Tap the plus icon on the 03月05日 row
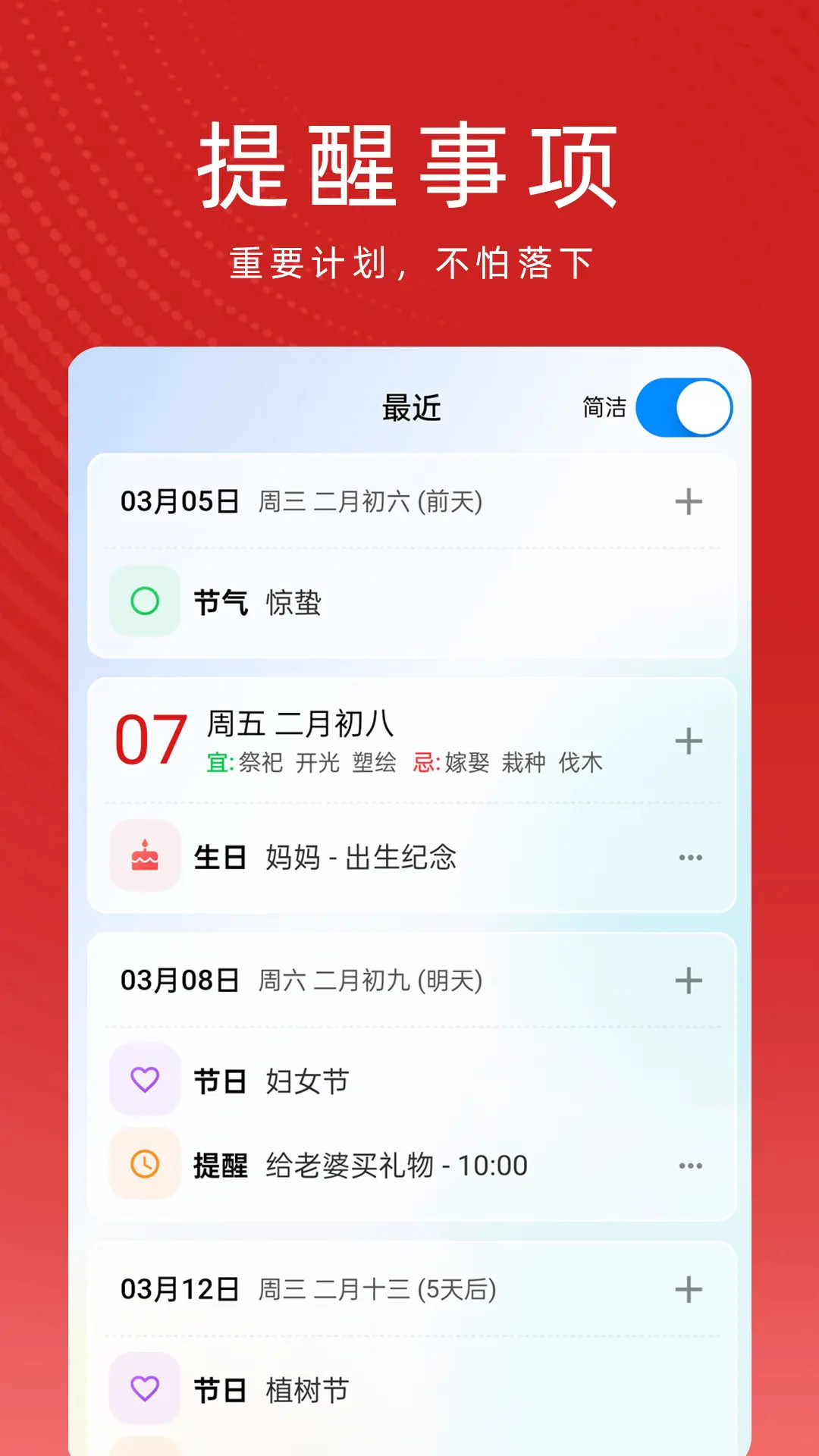Screen dimensions: 819x1456 coord(689,500)
